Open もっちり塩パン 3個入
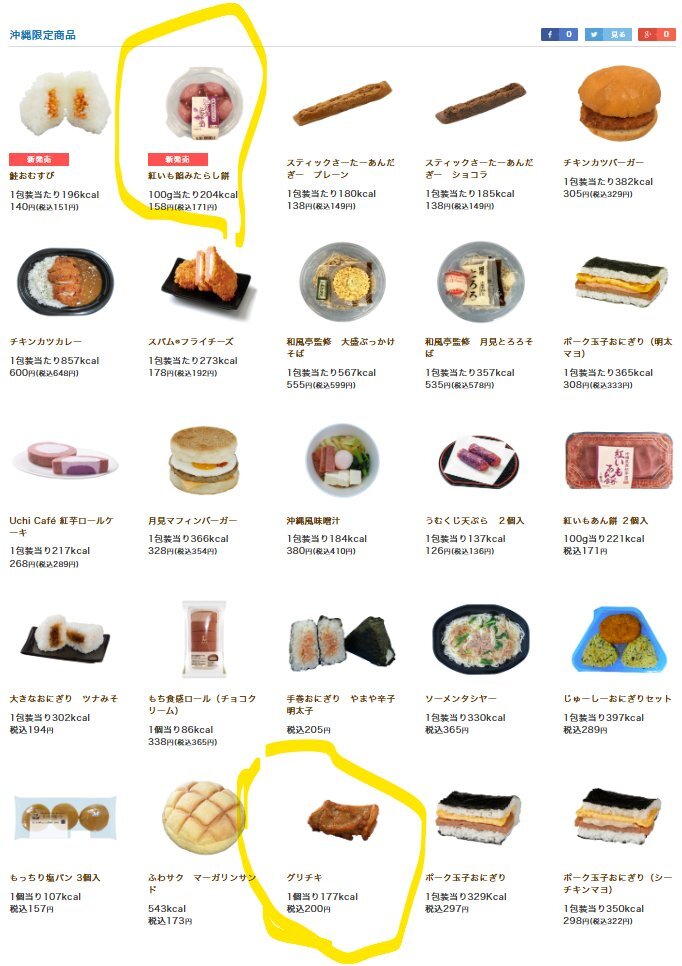Viewport: 682px width, 966px height. [x=54, y=877]
